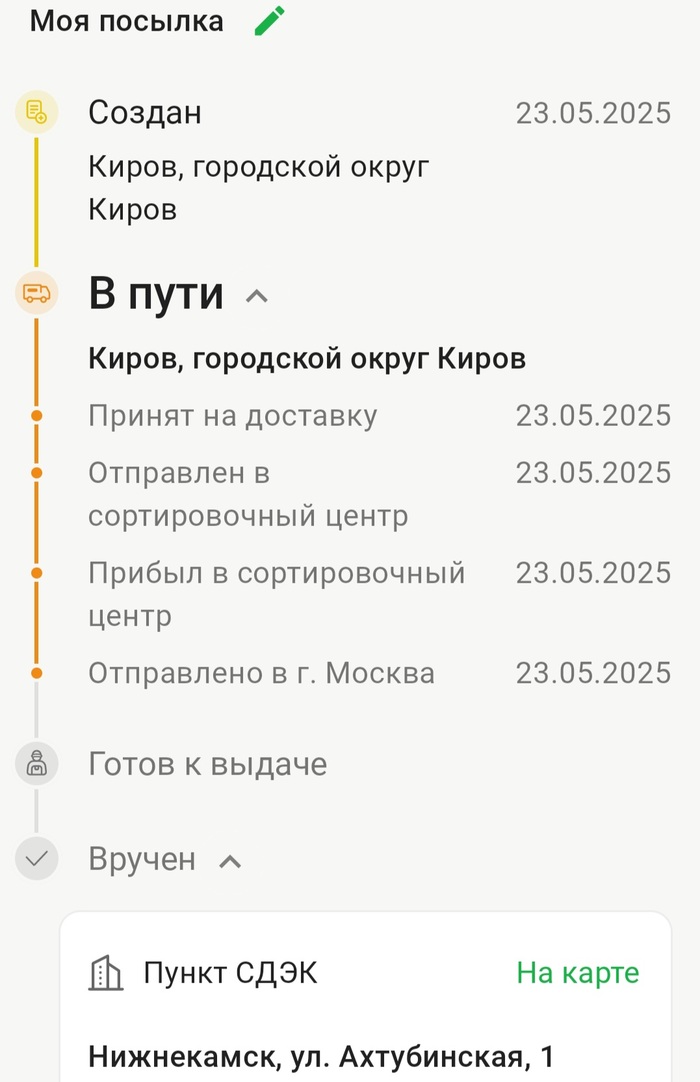
Task: Edit the 'Моя посылка' name with pencil icon
Action: [x=270, y=21]
